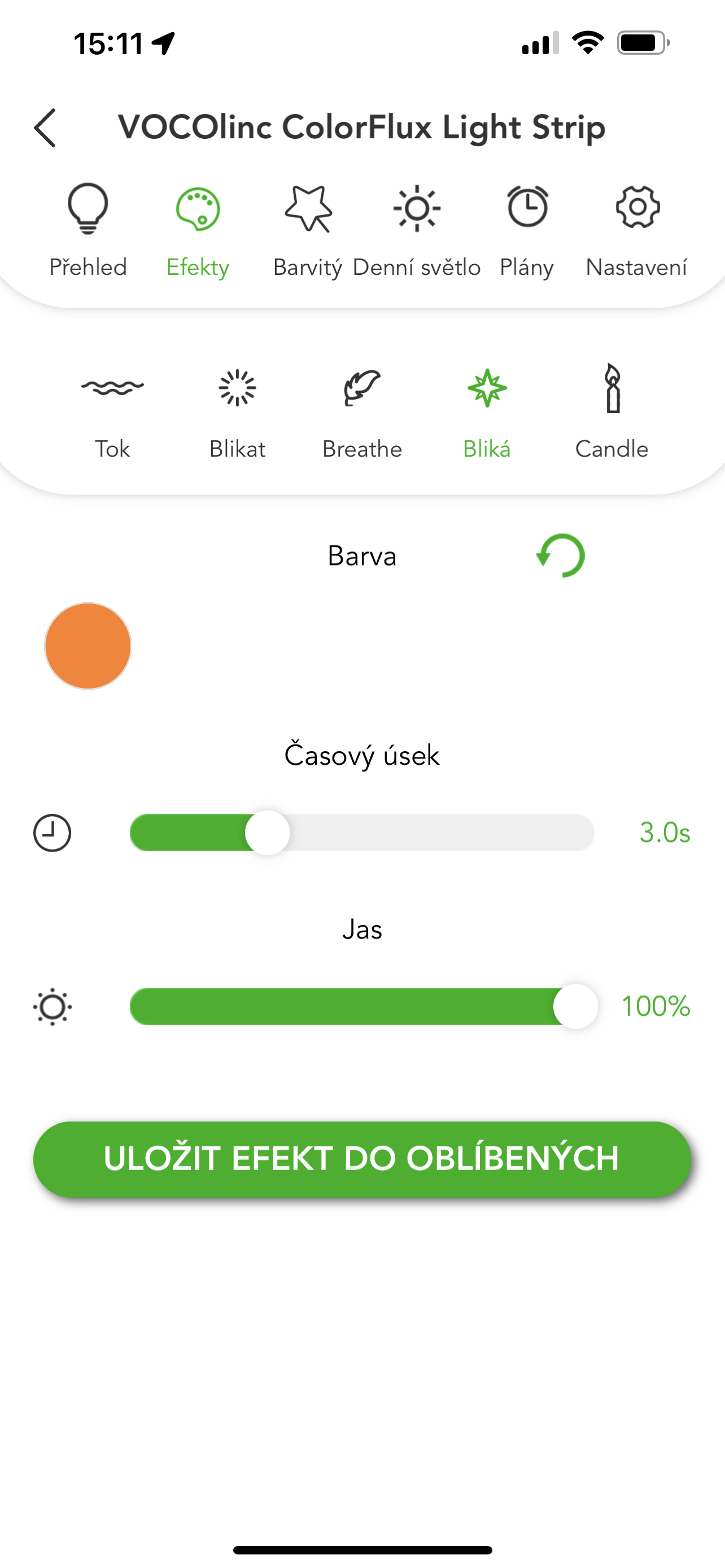Tap the orange color swatch
The width and height of the screenshot is (725, 1568).
coord(88,646)
